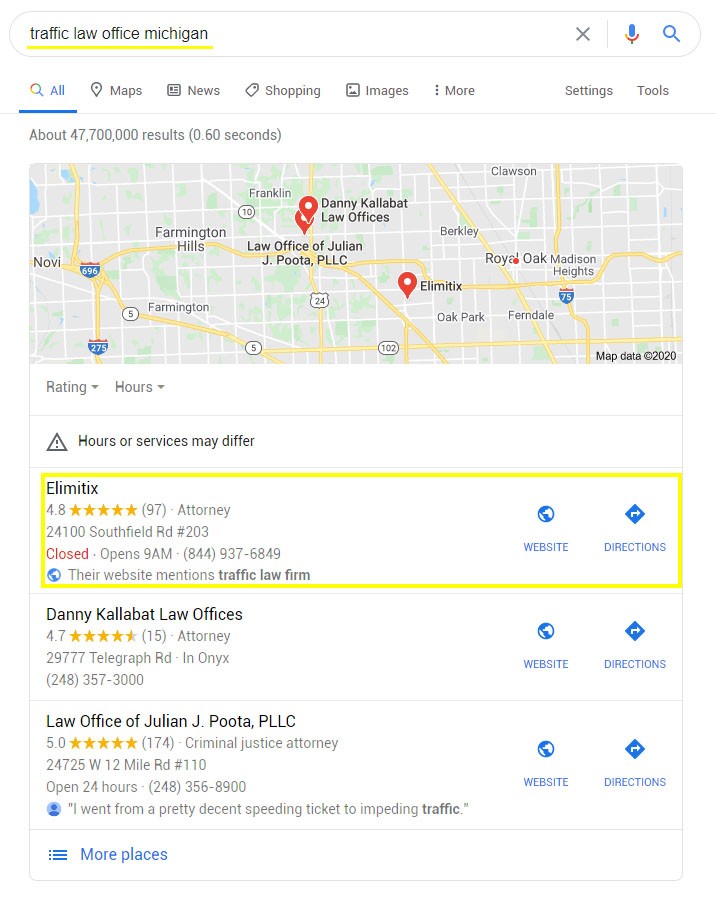Open the More tabs menu
The width and height of the screenshot is (716, 913).
coord(454,90)
